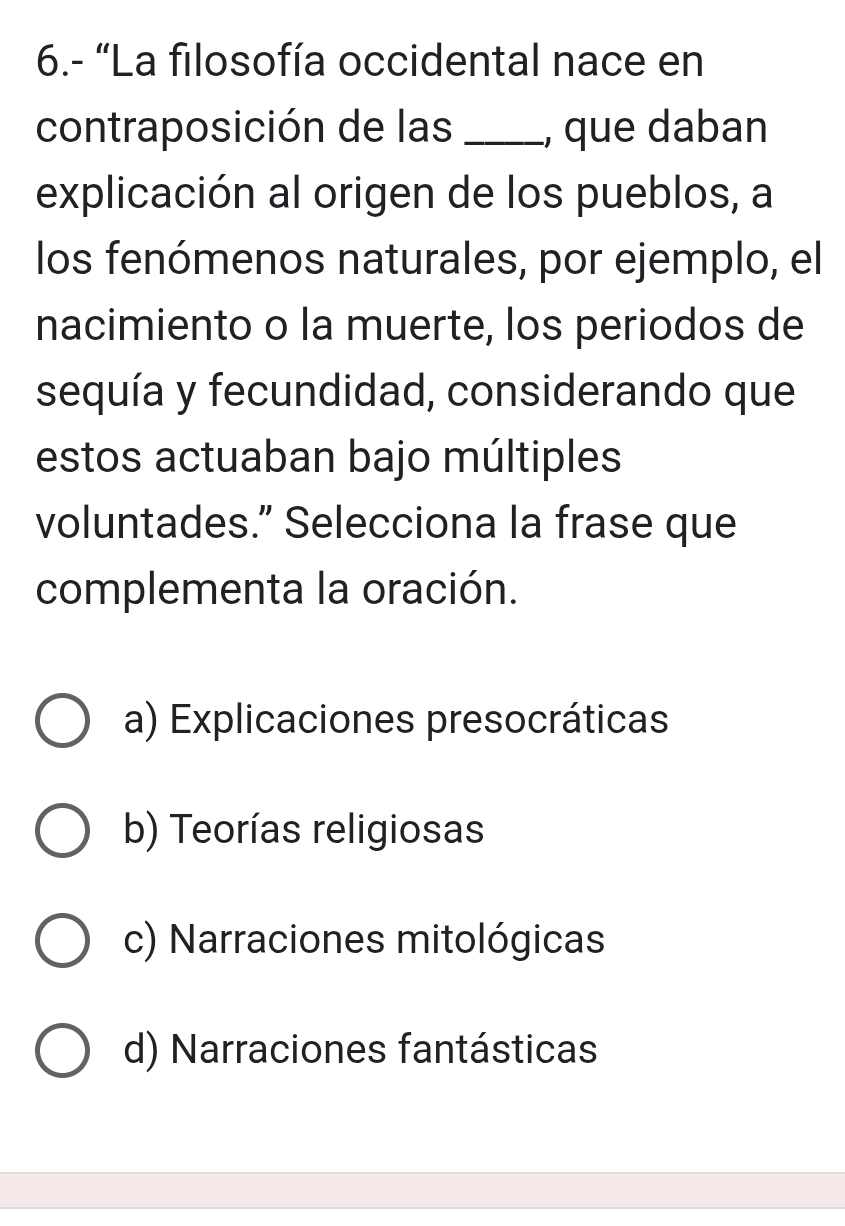
Task: Choose answer b) Teorías religiosas
Action: pyautogui.click(x=61, y=831)
